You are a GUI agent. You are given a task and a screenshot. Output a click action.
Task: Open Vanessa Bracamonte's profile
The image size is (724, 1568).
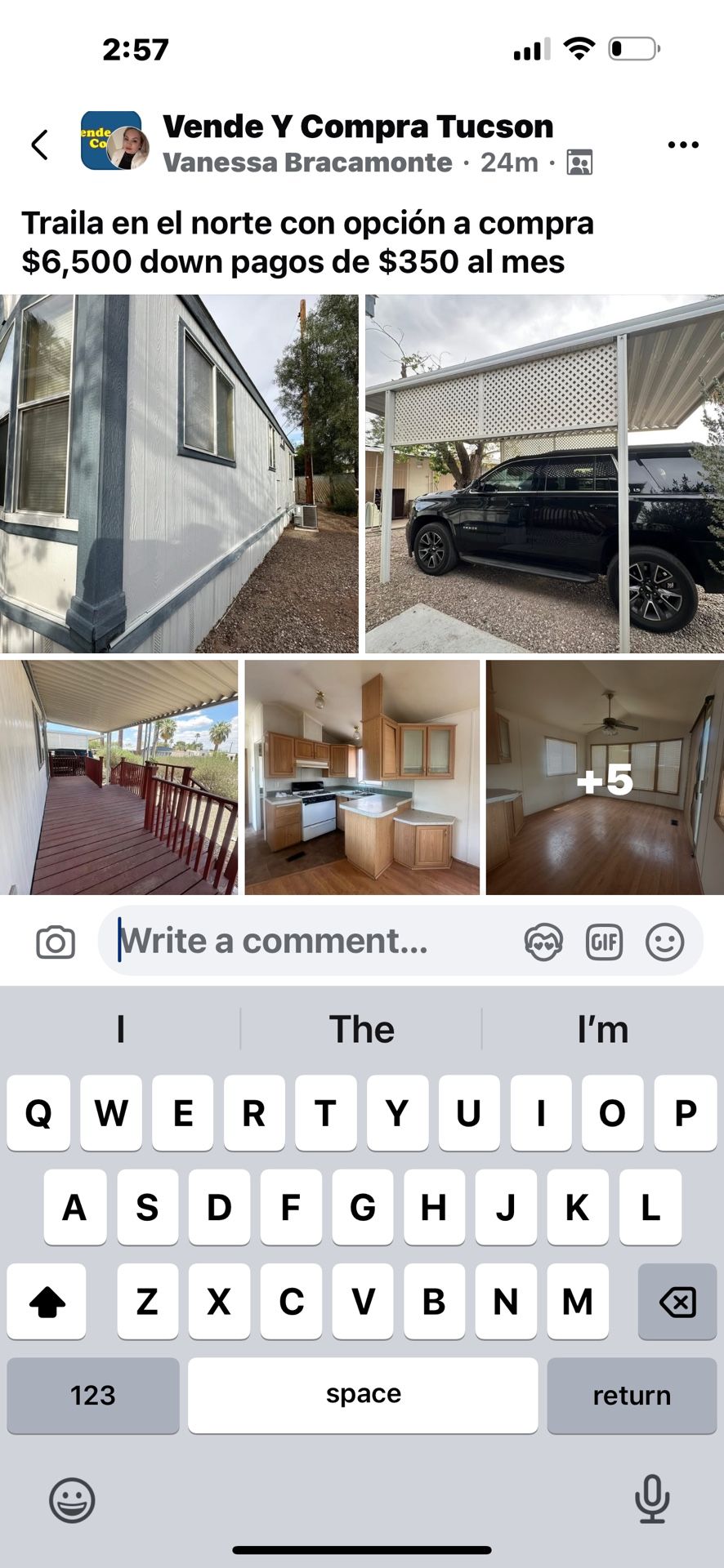(307, 163)
